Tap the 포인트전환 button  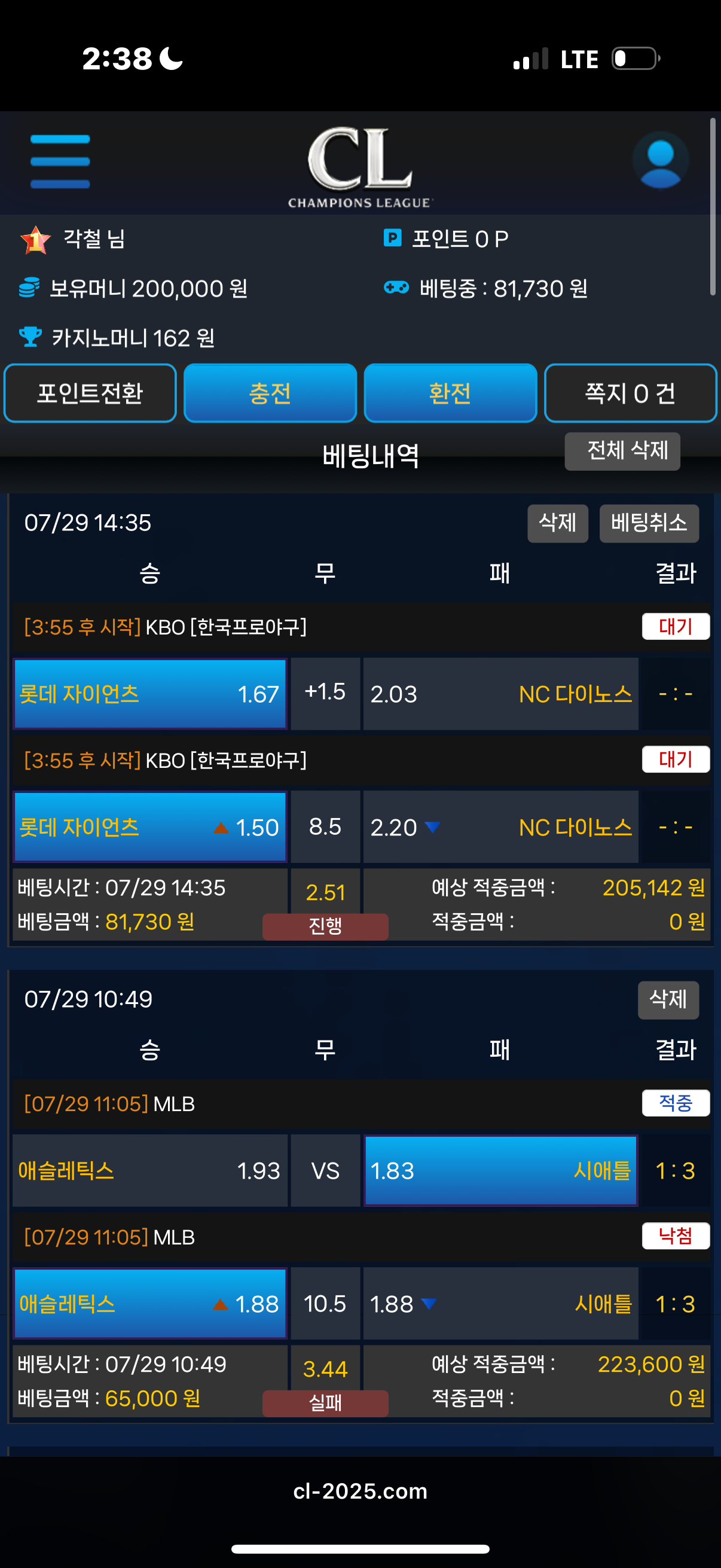coord(90,393)
